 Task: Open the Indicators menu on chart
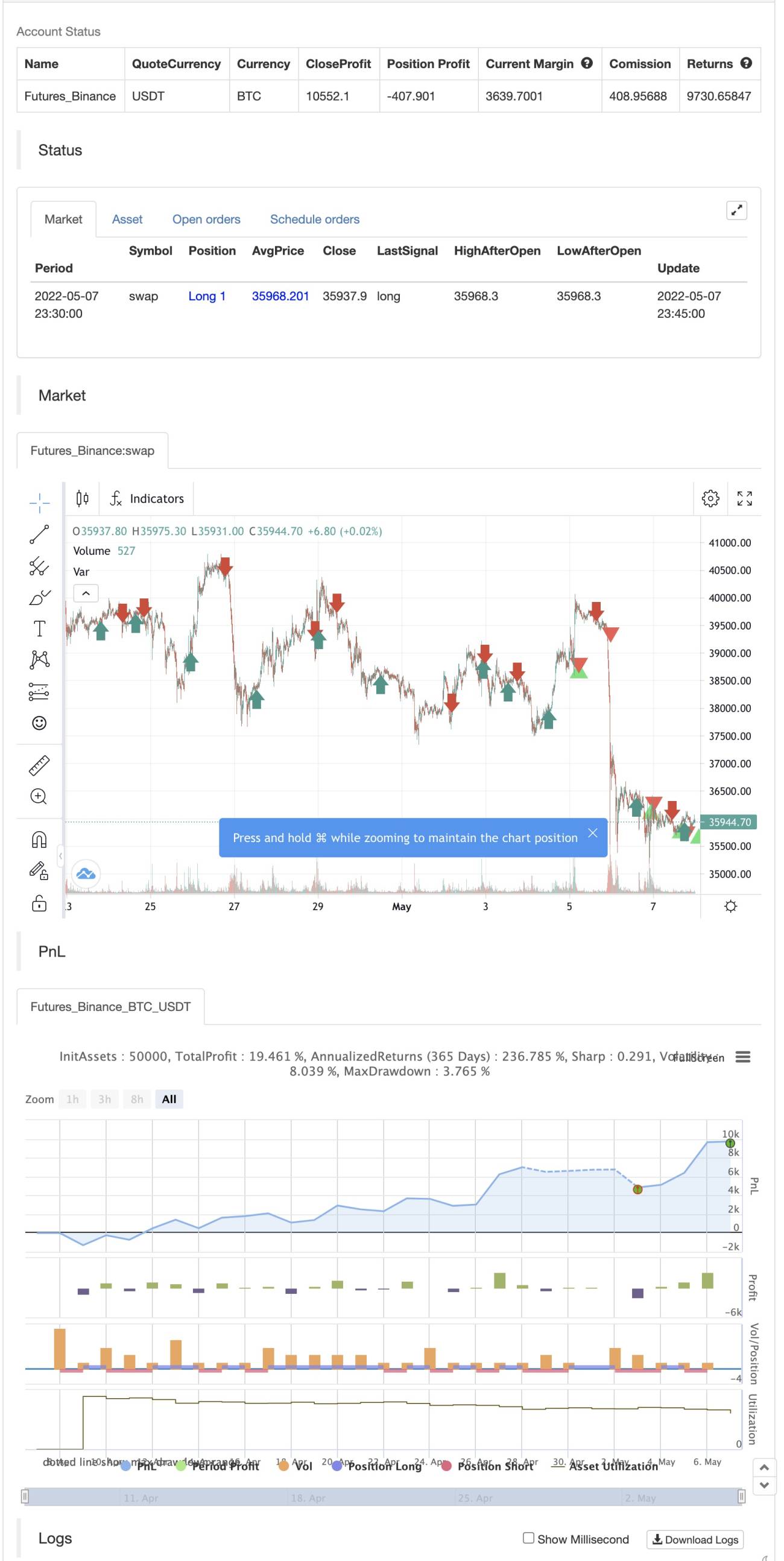tap(147, 498)
